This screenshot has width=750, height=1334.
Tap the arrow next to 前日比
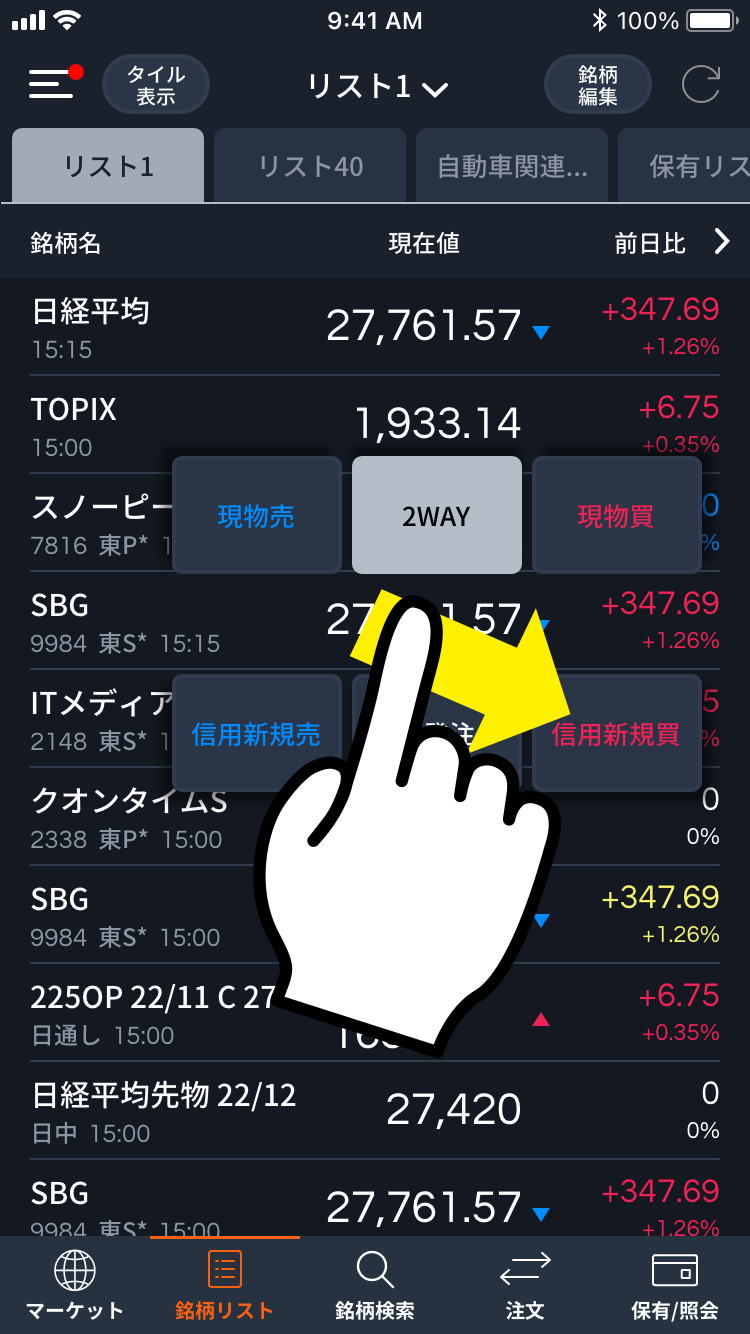[x=722, y=241]
